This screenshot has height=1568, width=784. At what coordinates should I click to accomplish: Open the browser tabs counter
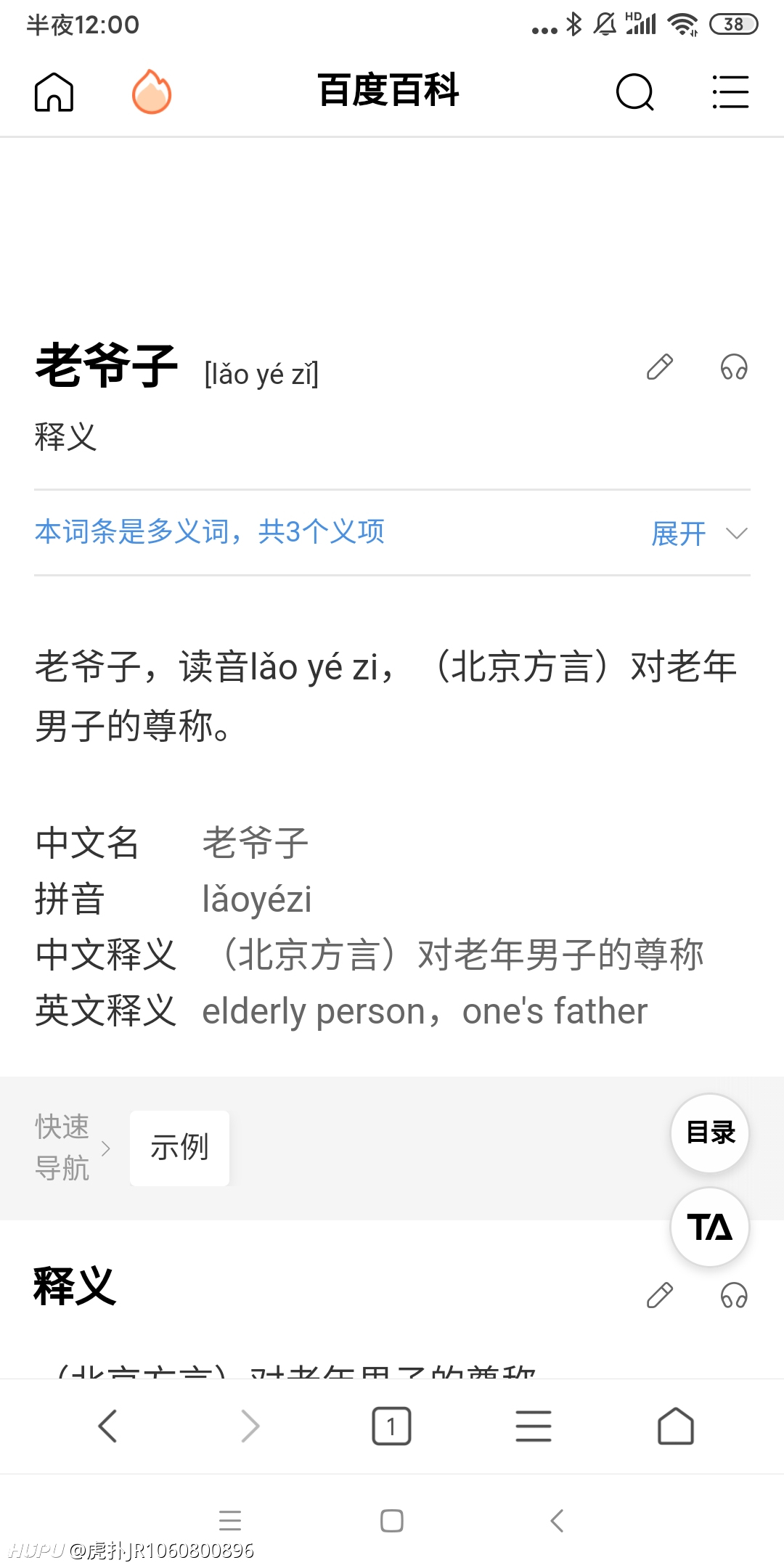(x=391, y=1426)
